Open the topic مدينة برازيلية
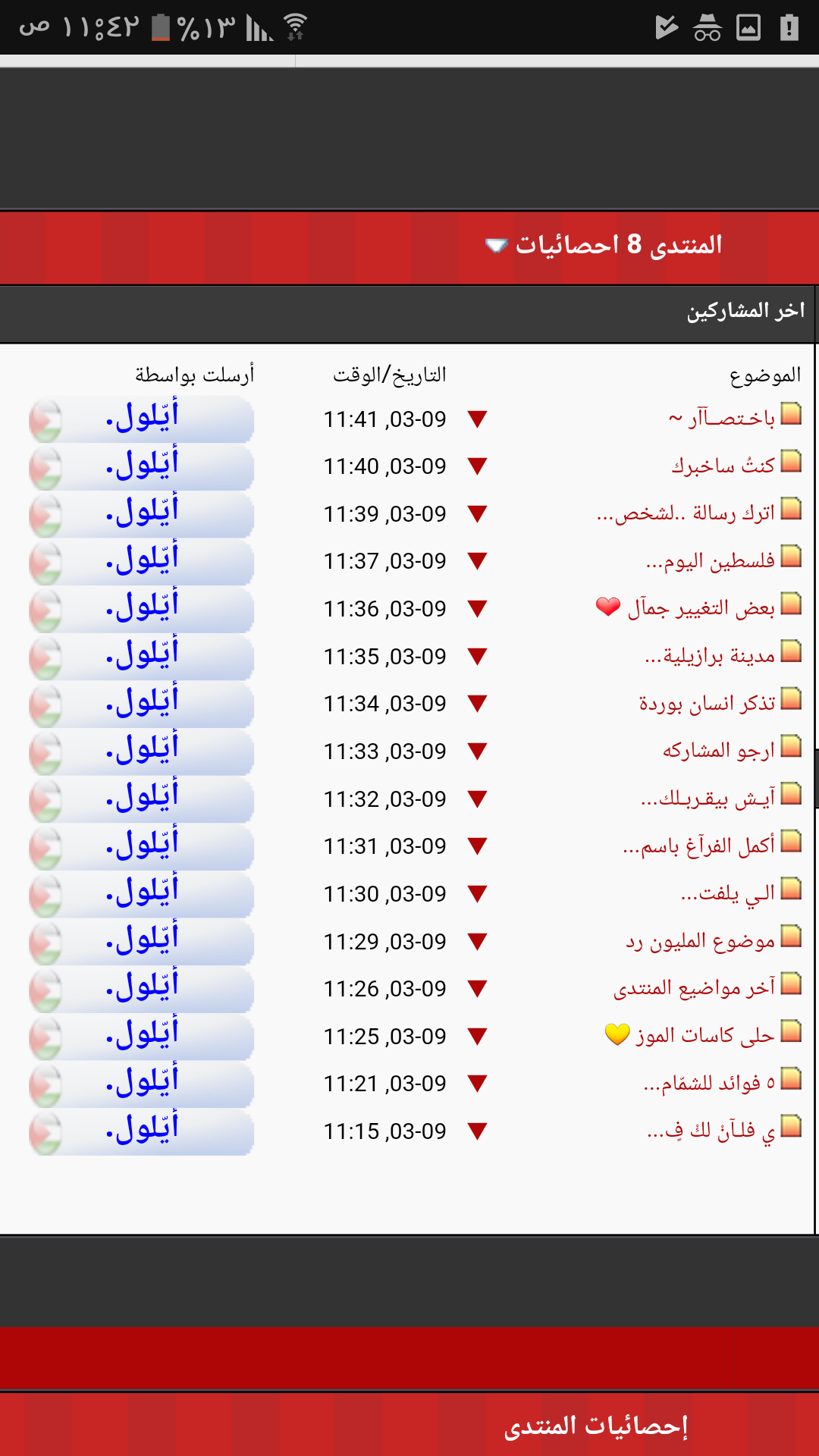This screenshot has width=819, height=1456. click(710, 655)
